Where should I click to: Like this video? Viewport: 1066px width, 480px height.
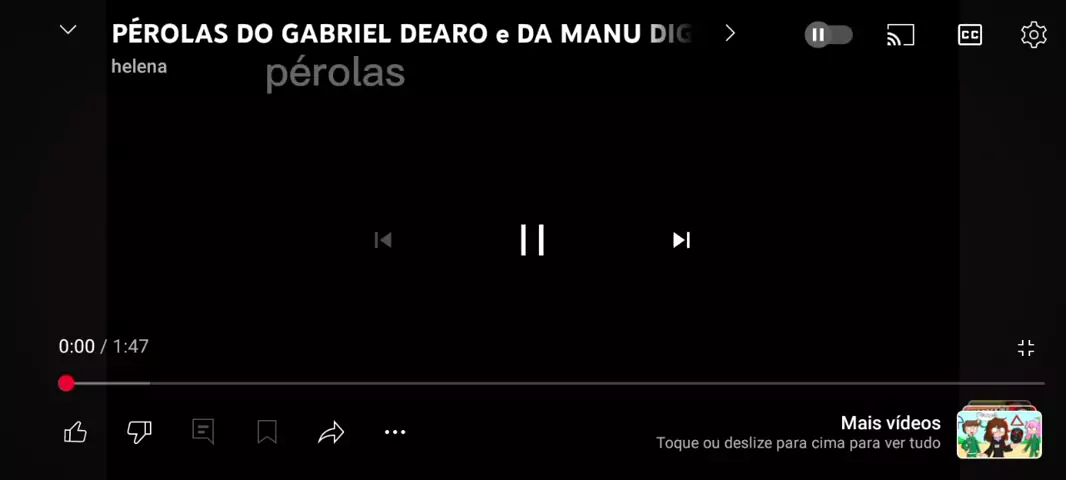tap(75, 432)
